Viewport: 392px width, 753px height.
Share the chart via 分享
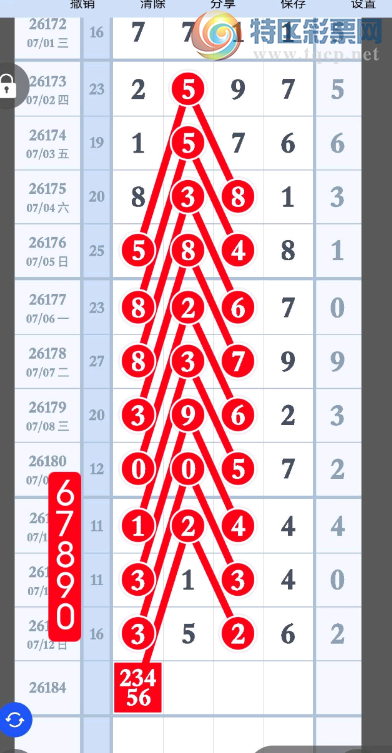(x=223, y=4)
